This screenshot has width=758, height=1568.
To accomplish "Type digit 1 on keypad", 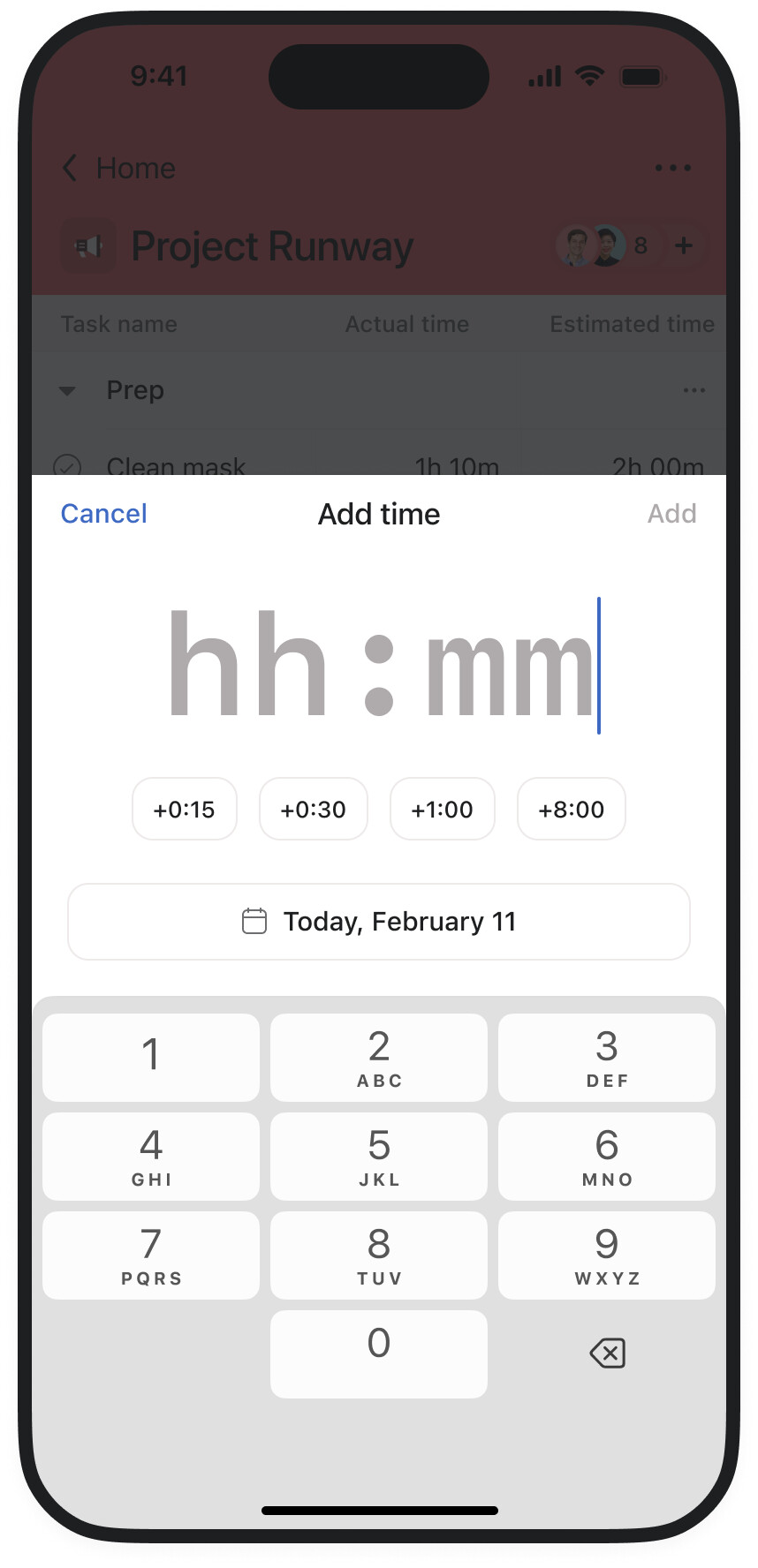I will tap(151, 1057).
